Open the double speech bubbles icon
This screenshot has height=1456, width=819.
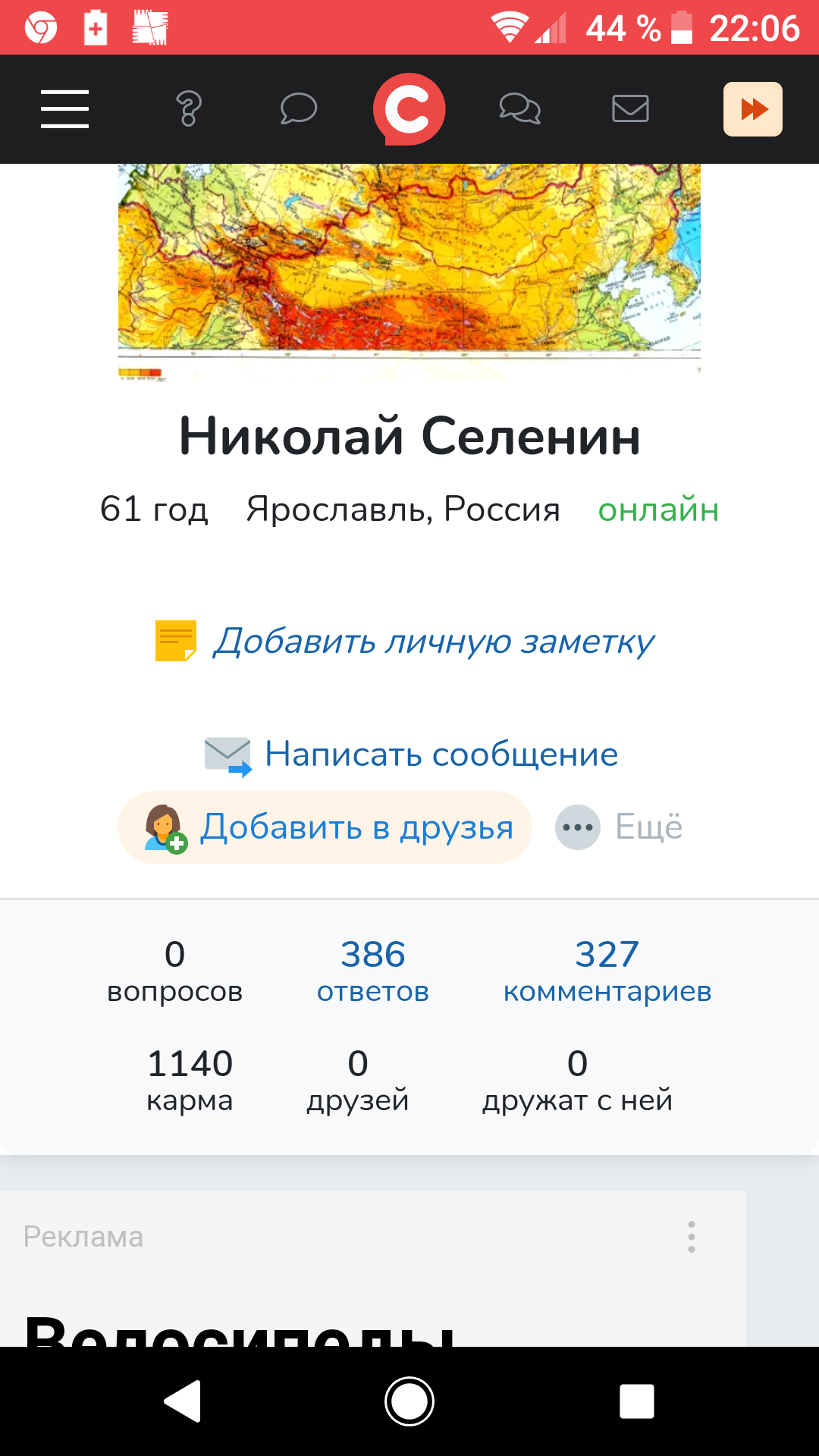click(520, 108)
